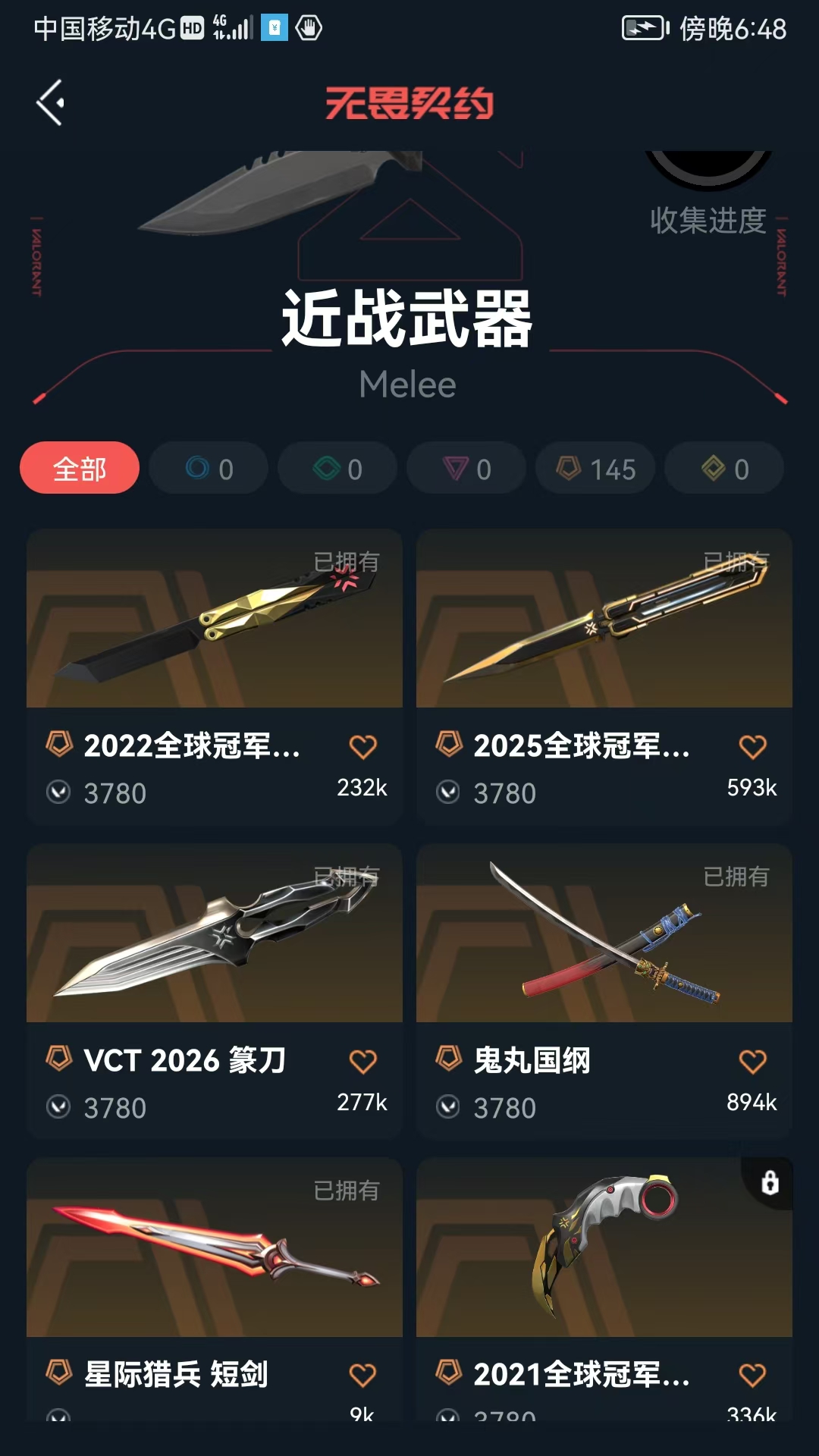
Task: Filter by the tier chip showing 145
Action: [x=595, y=468]
